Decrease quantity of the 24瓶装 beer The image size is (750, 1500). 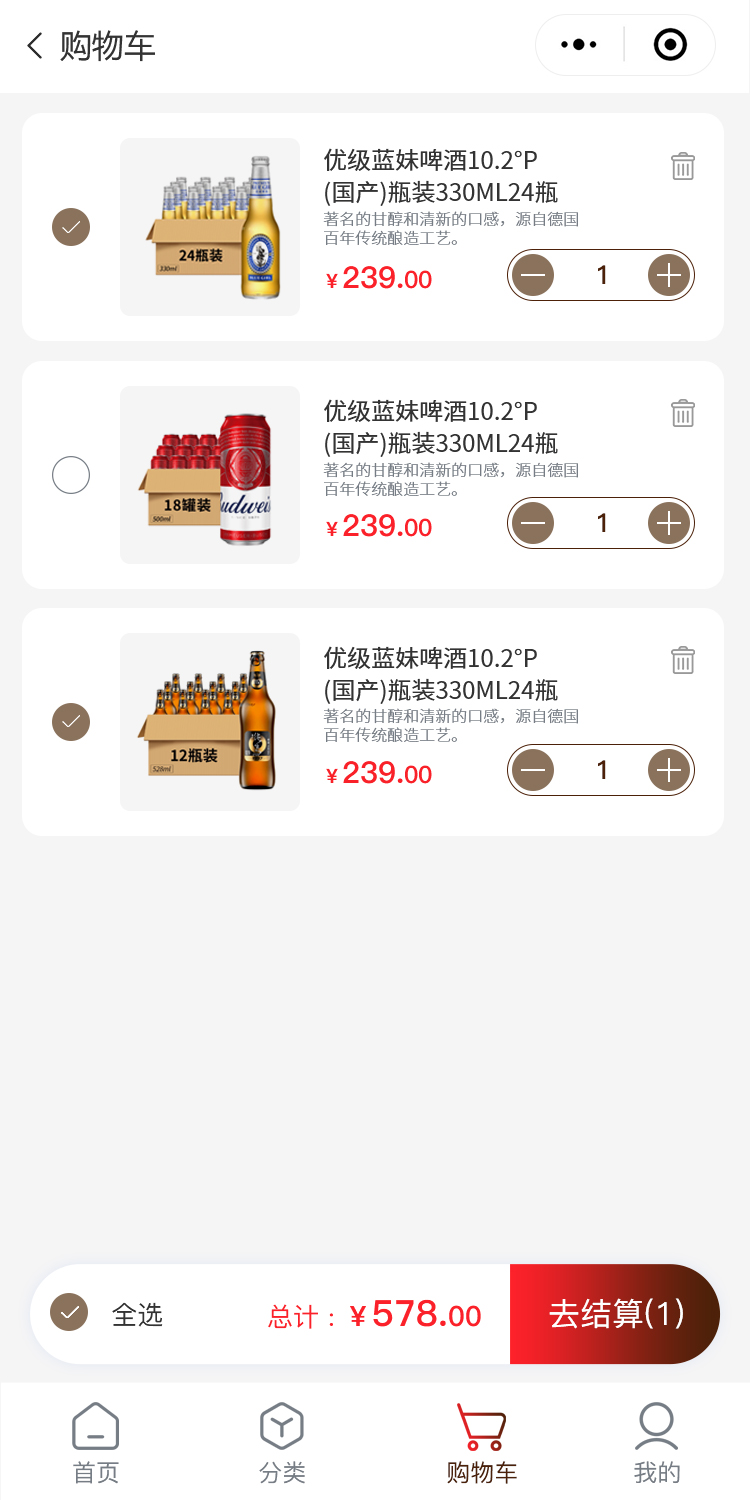click(533, 275)
